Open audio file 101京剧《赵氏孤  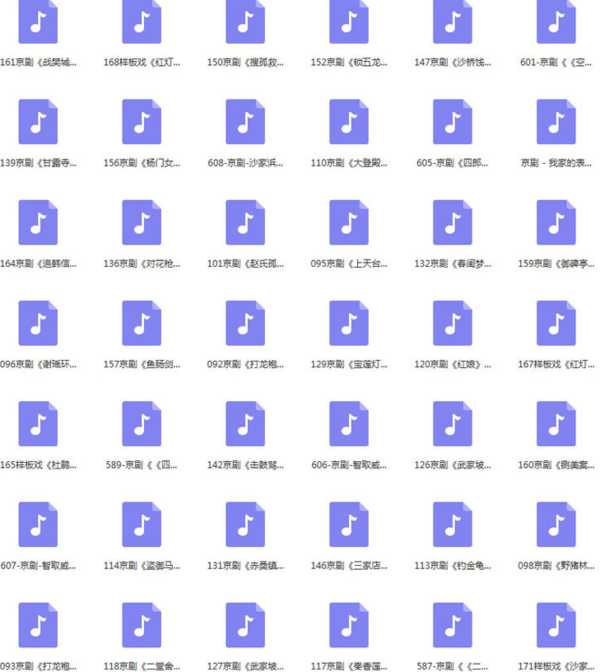(x=245, y=222)
